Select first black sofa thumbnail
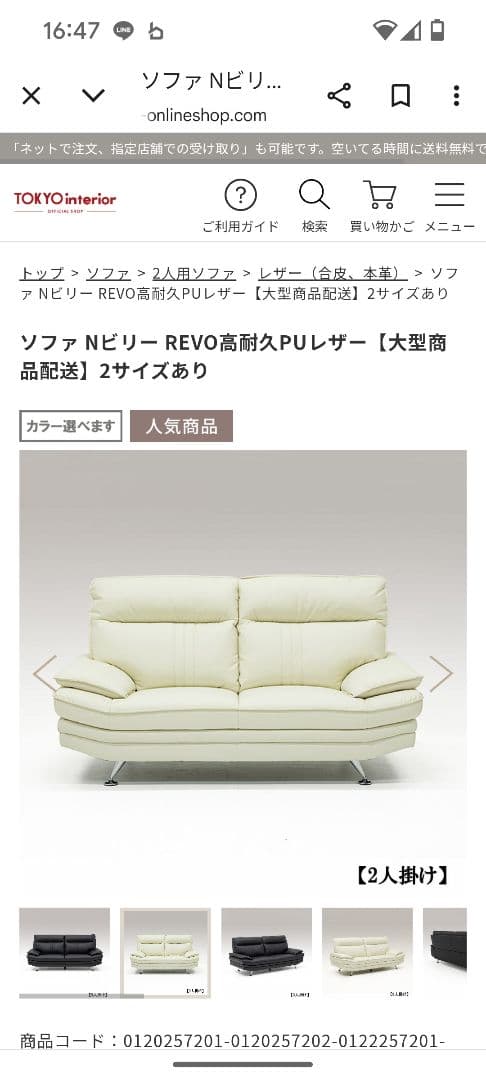Image resolution: width=486 pixels, height=1080 pixels. (x=64, y=953)
